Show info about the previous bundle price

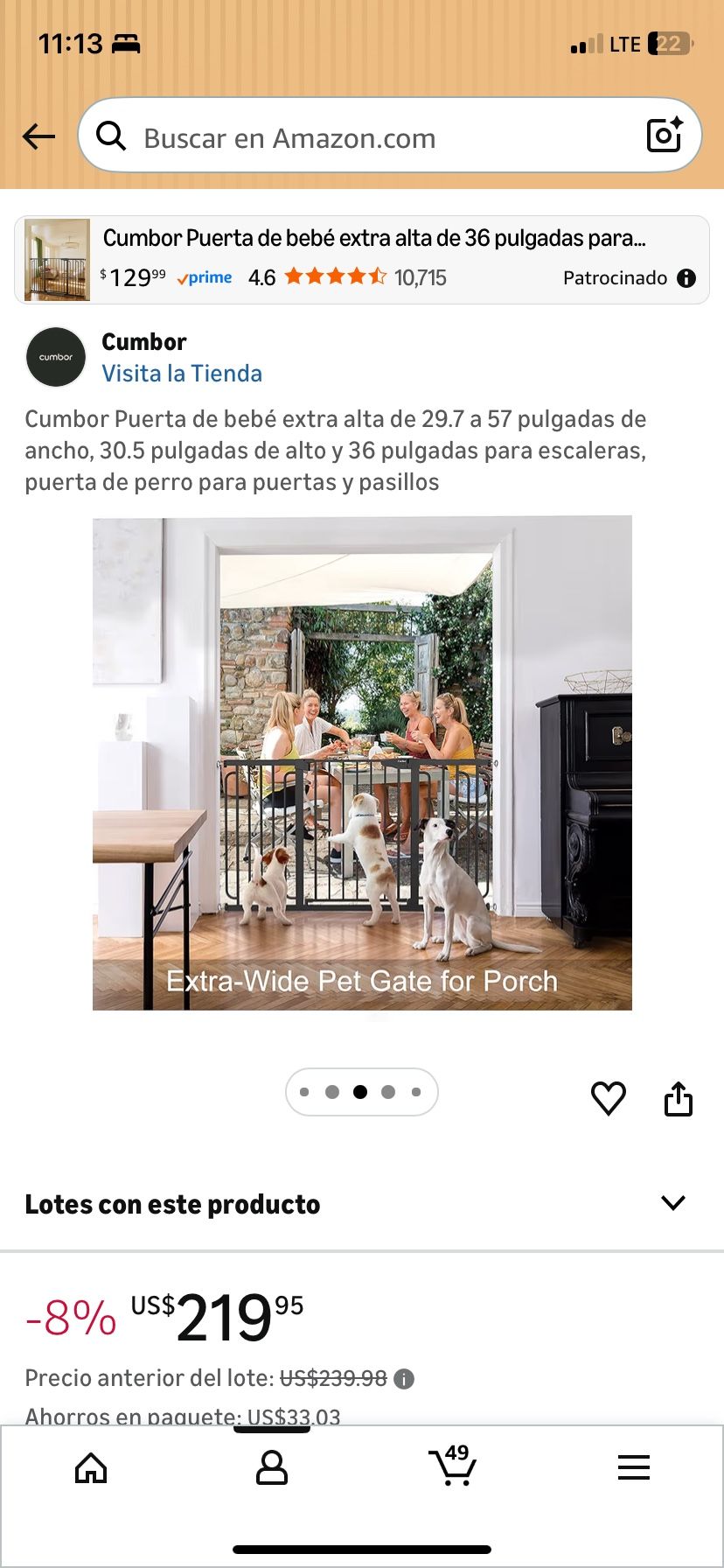[x=404, y=1379]
